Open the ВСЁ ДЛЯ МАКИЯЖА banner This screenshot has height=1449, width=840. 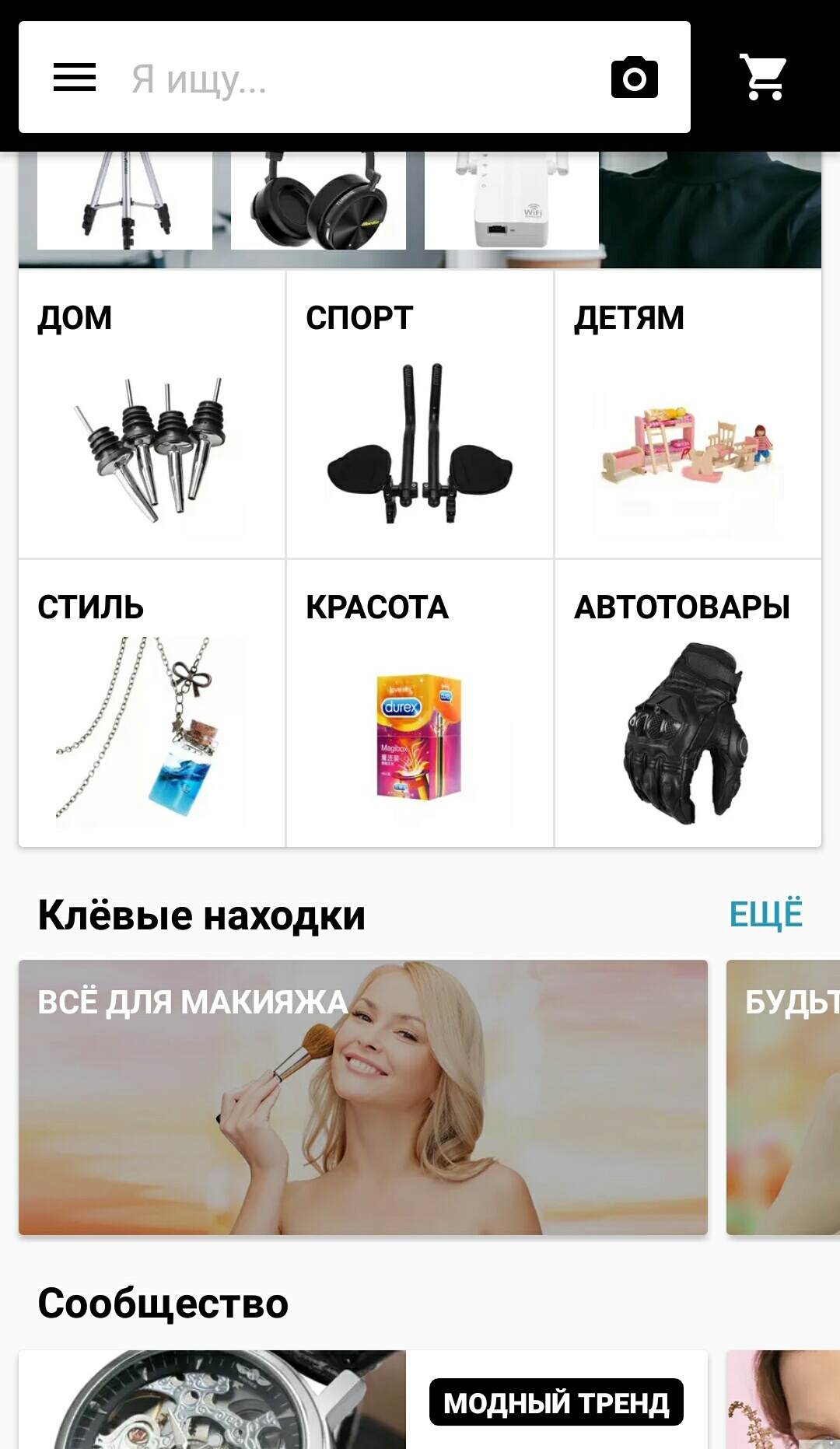pos(363,1097)
